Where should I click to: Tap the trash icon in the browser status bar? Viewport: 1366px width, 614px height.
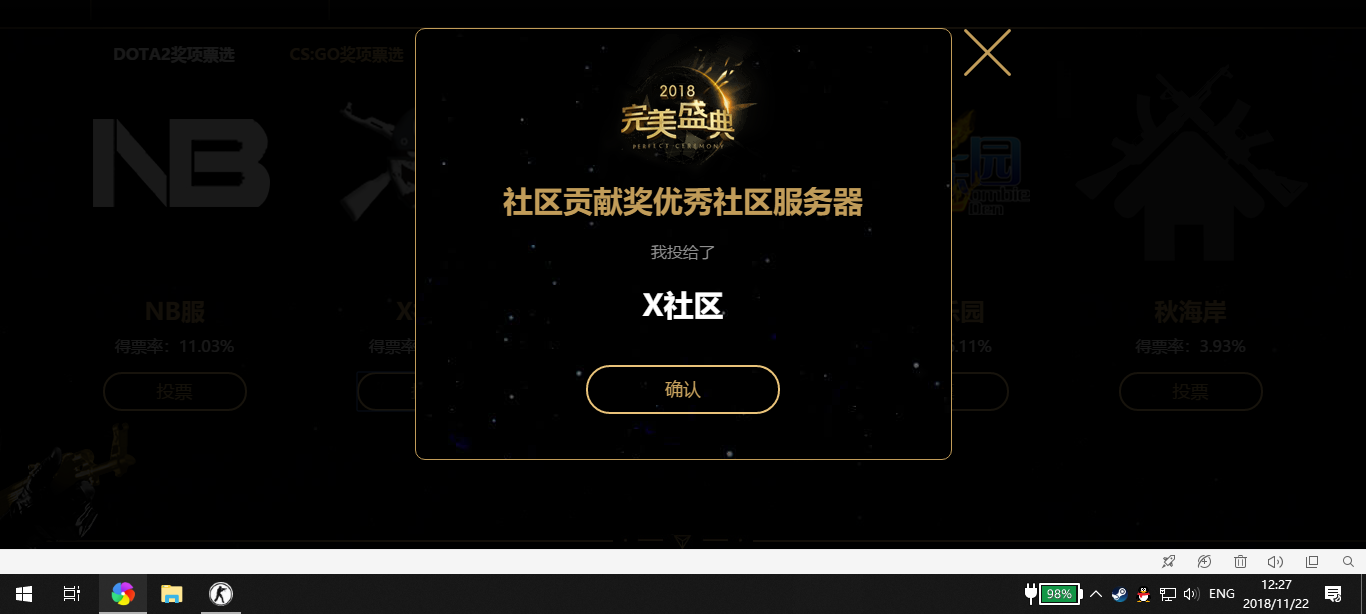coord(1240,562)
